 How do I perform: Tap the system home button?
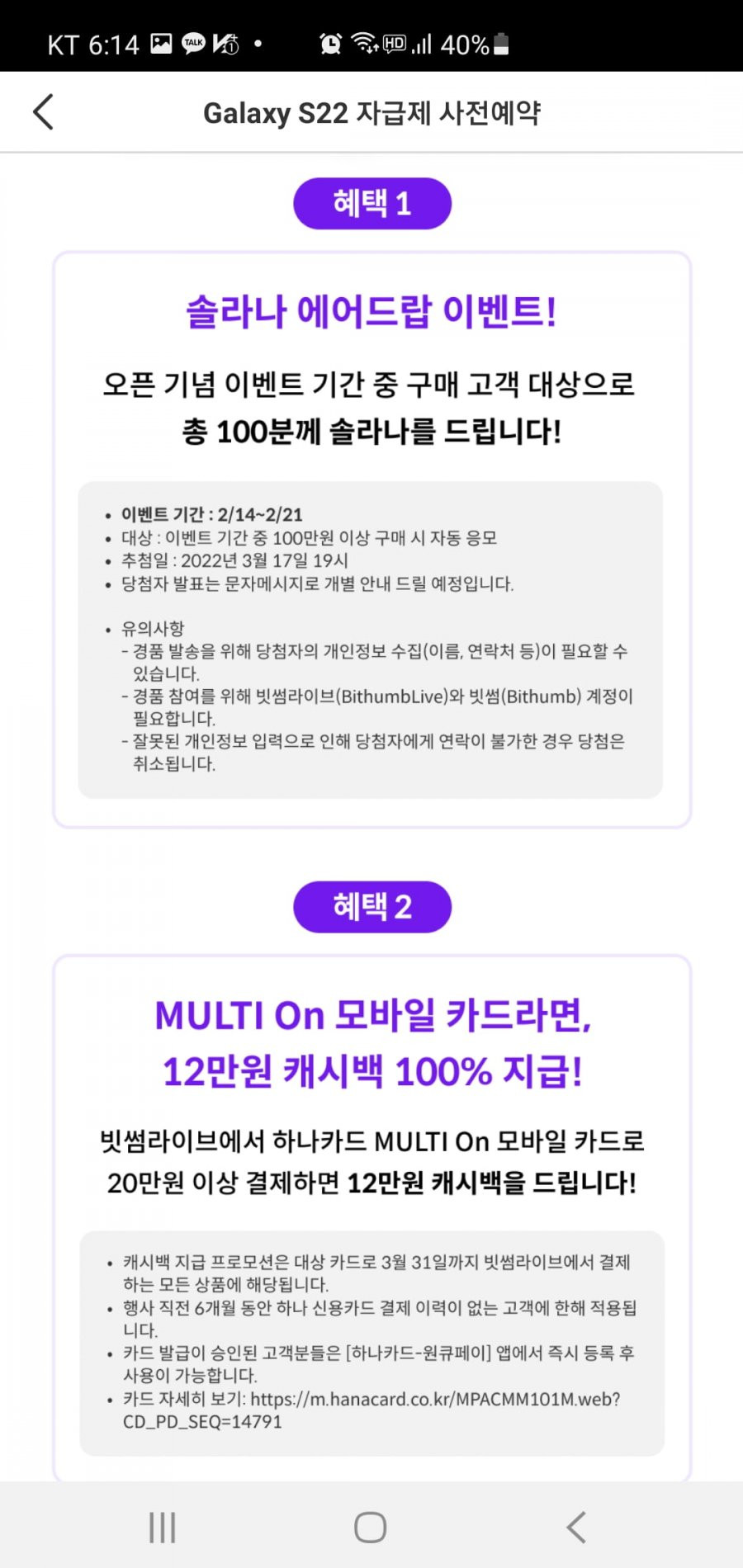[x=371, y=1527]
